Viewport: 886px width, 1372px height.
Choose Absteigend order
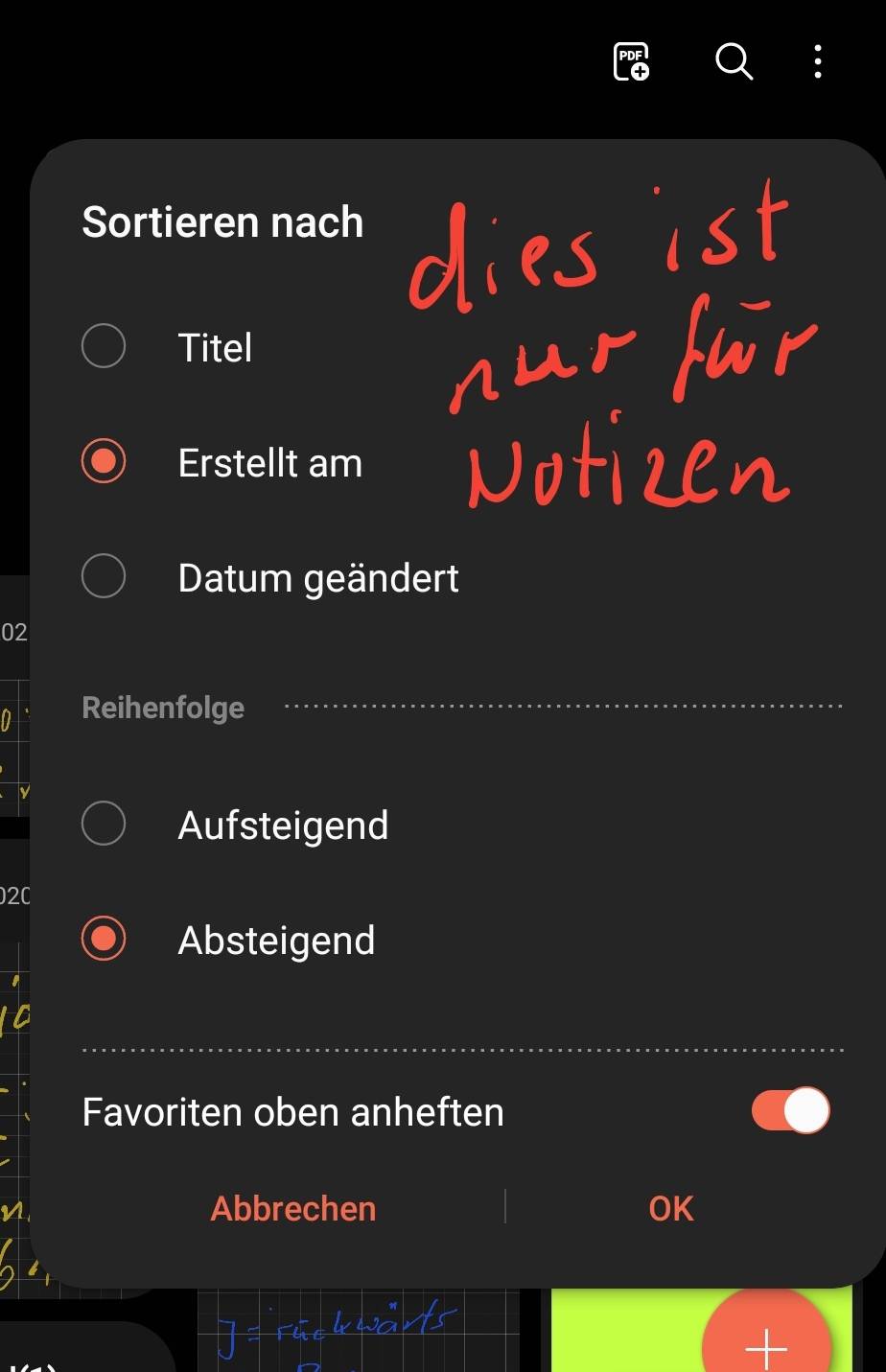pos(104,939)
